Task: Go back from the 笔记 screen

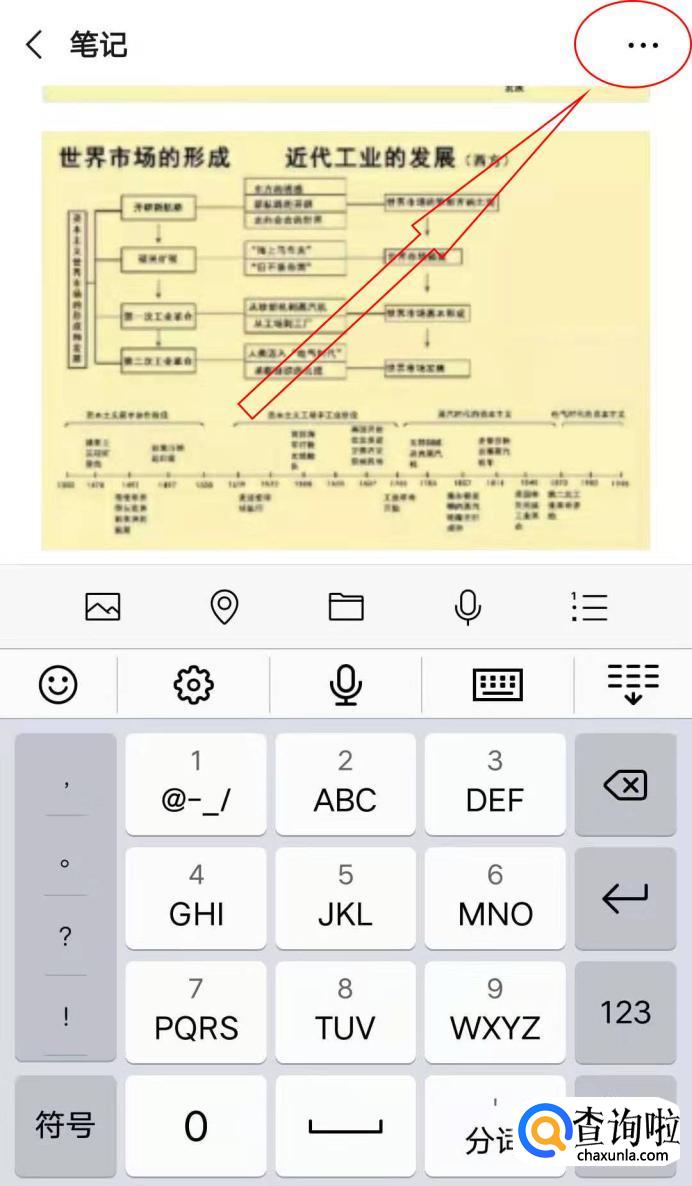Action: (x=35, y=45)
